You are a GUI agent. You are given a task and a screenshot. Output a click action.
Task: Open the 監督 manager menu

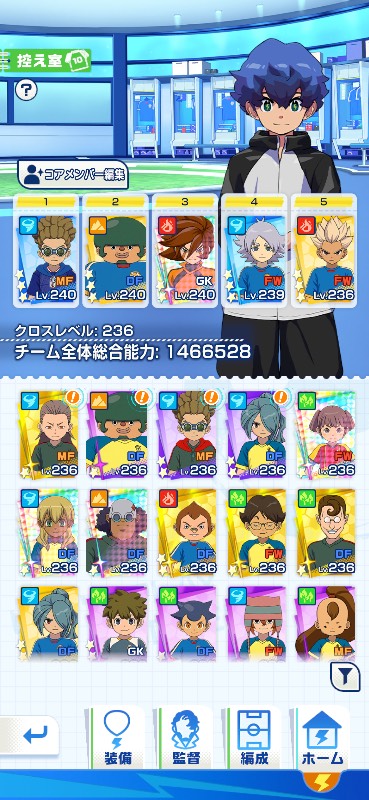click(185, 737)
